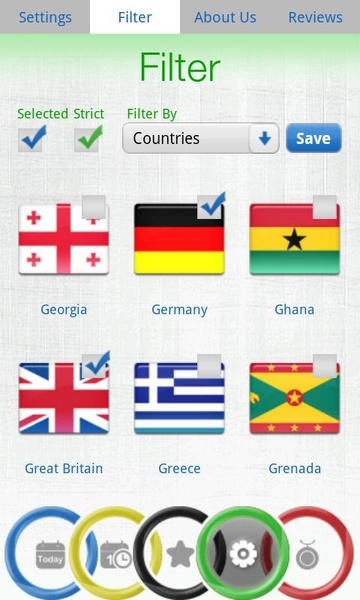Go to the Reviews tab
Image resolution: width=360 pixels, height=600 pixels.
[x=315, y=17]
